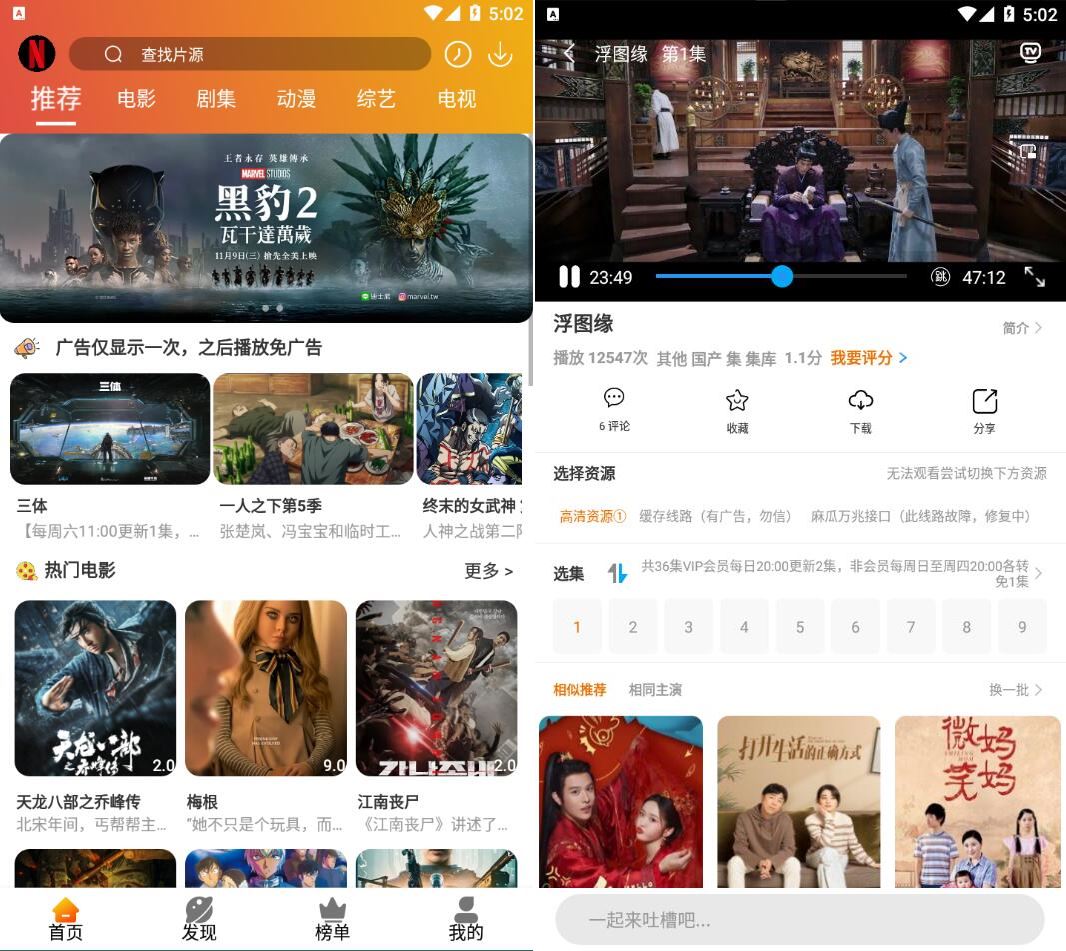Open watch history clock icon
The height and width of the screenshot is (951, 1066).
pos(458,54)
